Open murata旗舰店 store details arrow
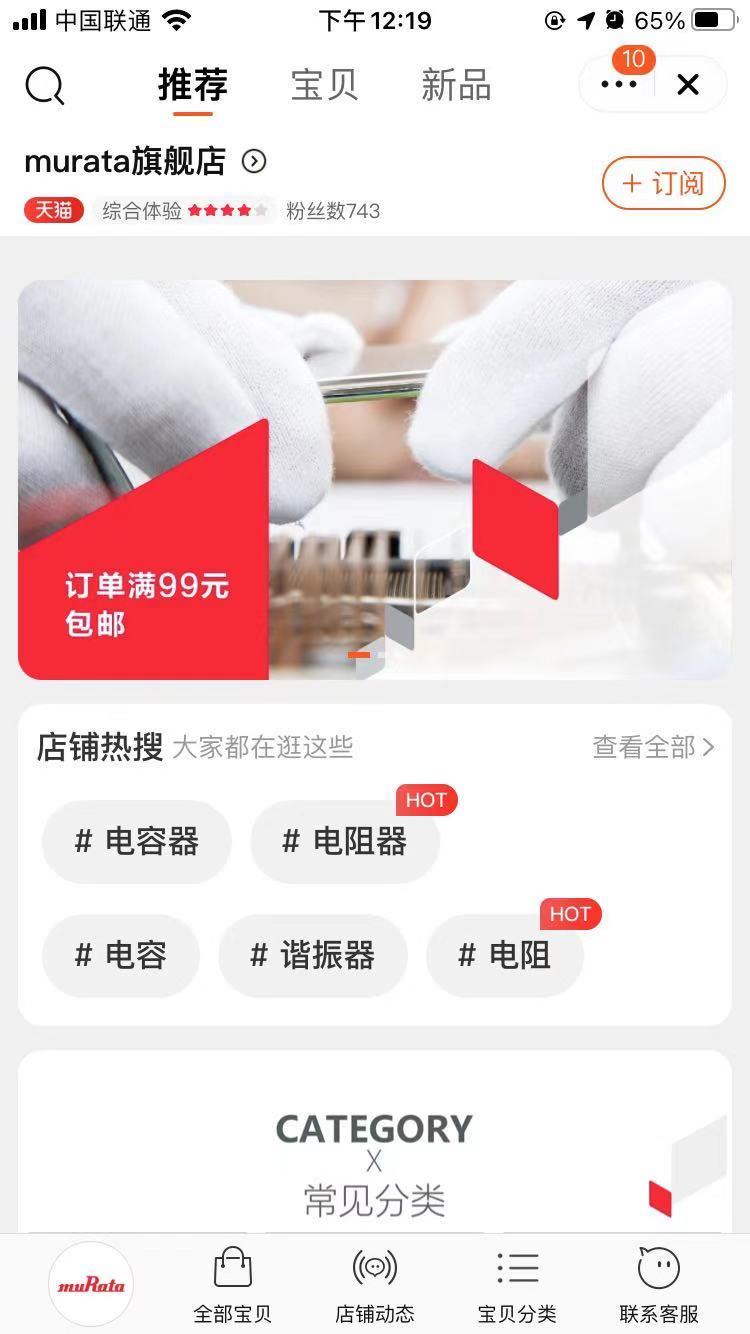Viewport: 750px width, 1334px height. point(254,161)
